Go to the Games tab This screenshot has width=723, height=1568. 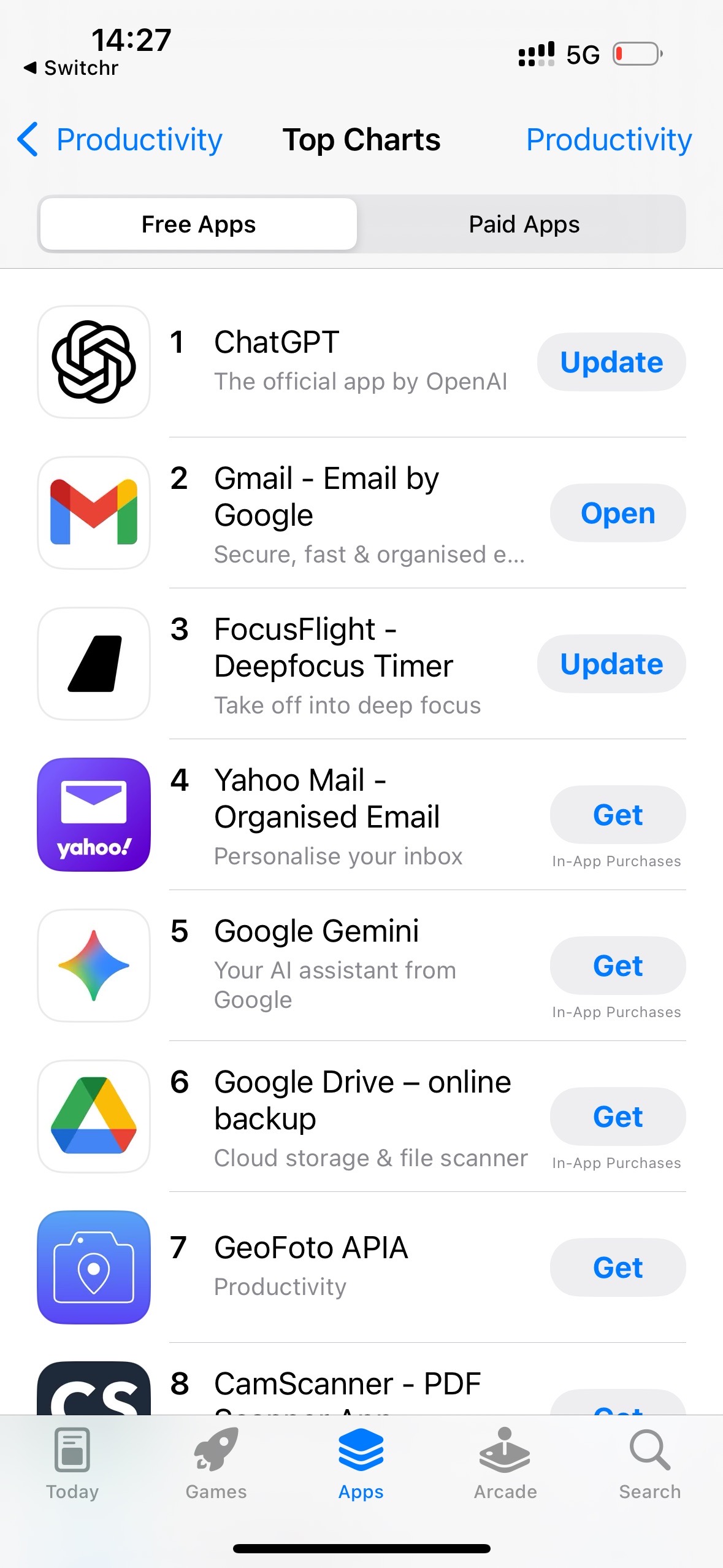coord(216,1464)
